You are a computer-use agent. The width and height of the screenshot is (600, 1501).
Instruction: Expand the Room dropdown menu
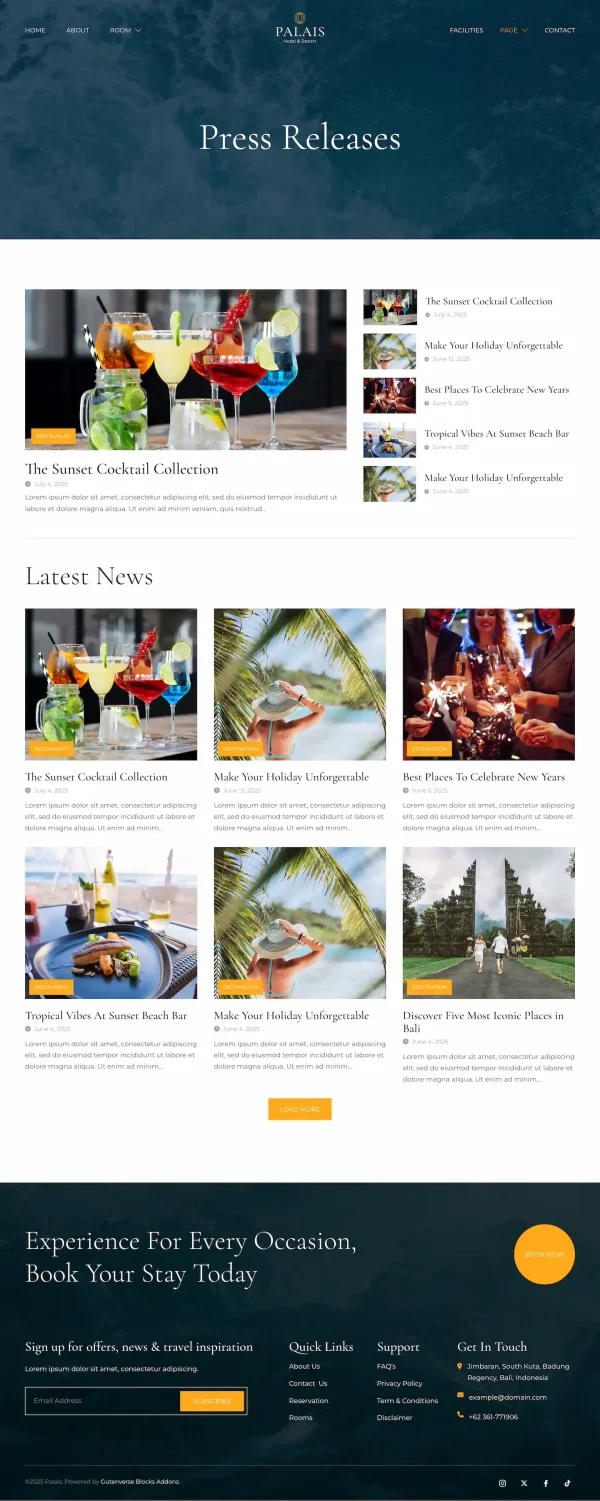tap(125, 30)
